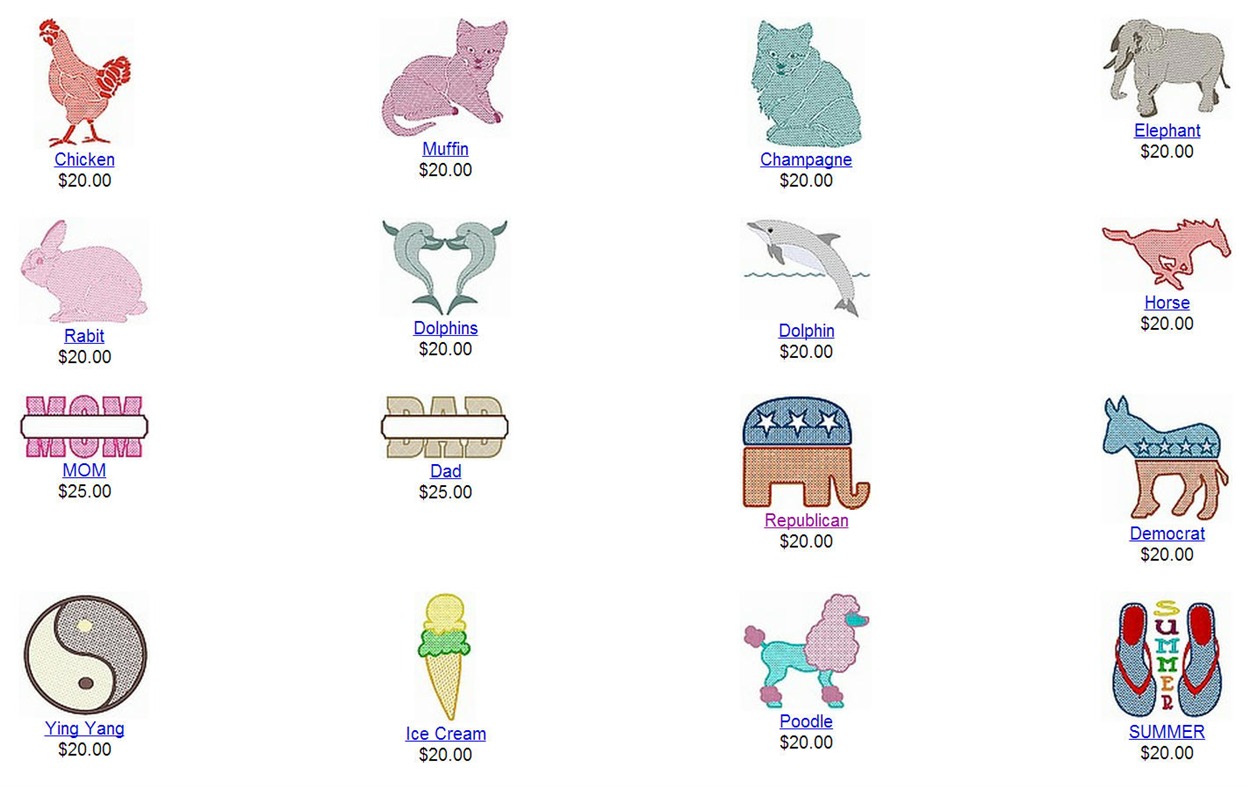View the Ying Yang design link
1250x787 pixels.
point(84,729)
